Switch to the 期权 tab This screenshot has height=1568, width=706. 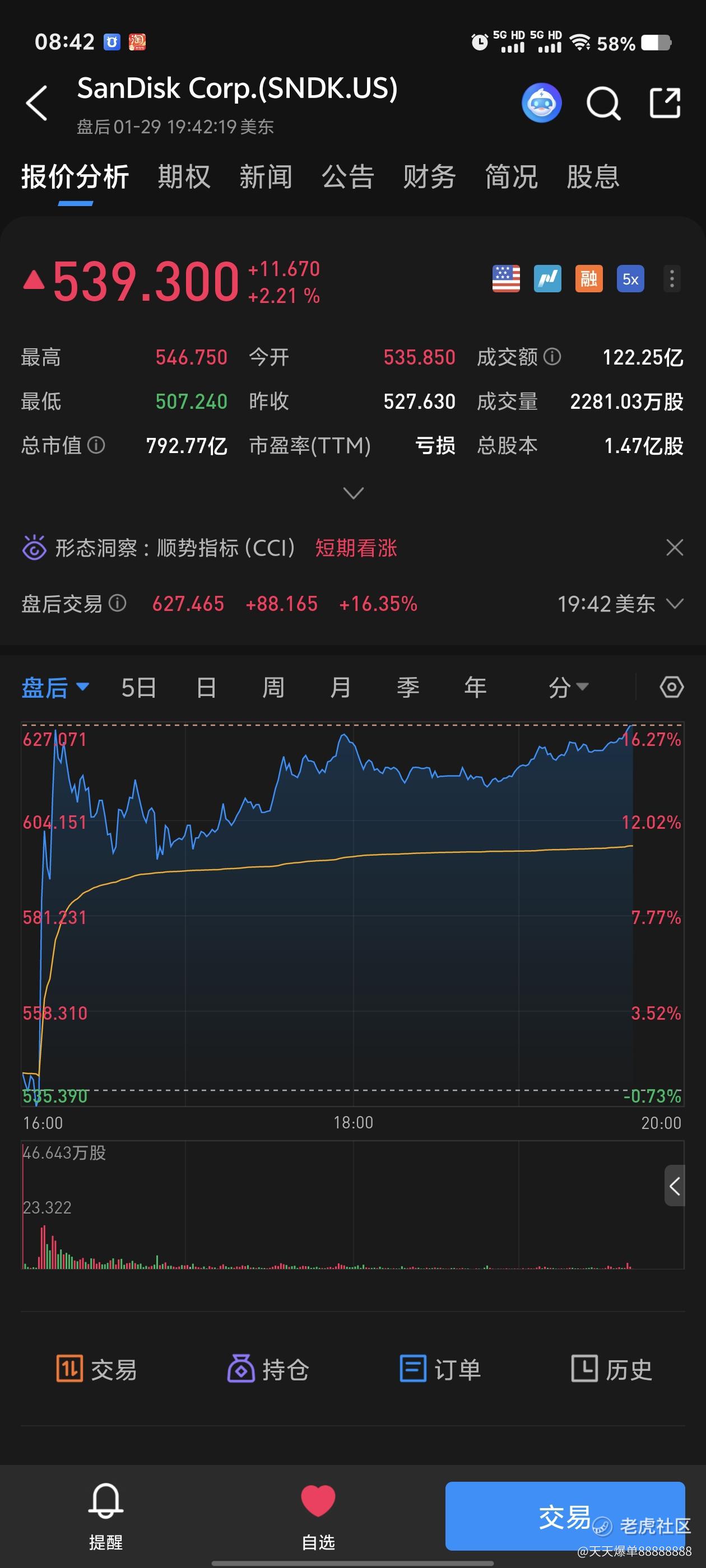(183, 177)
